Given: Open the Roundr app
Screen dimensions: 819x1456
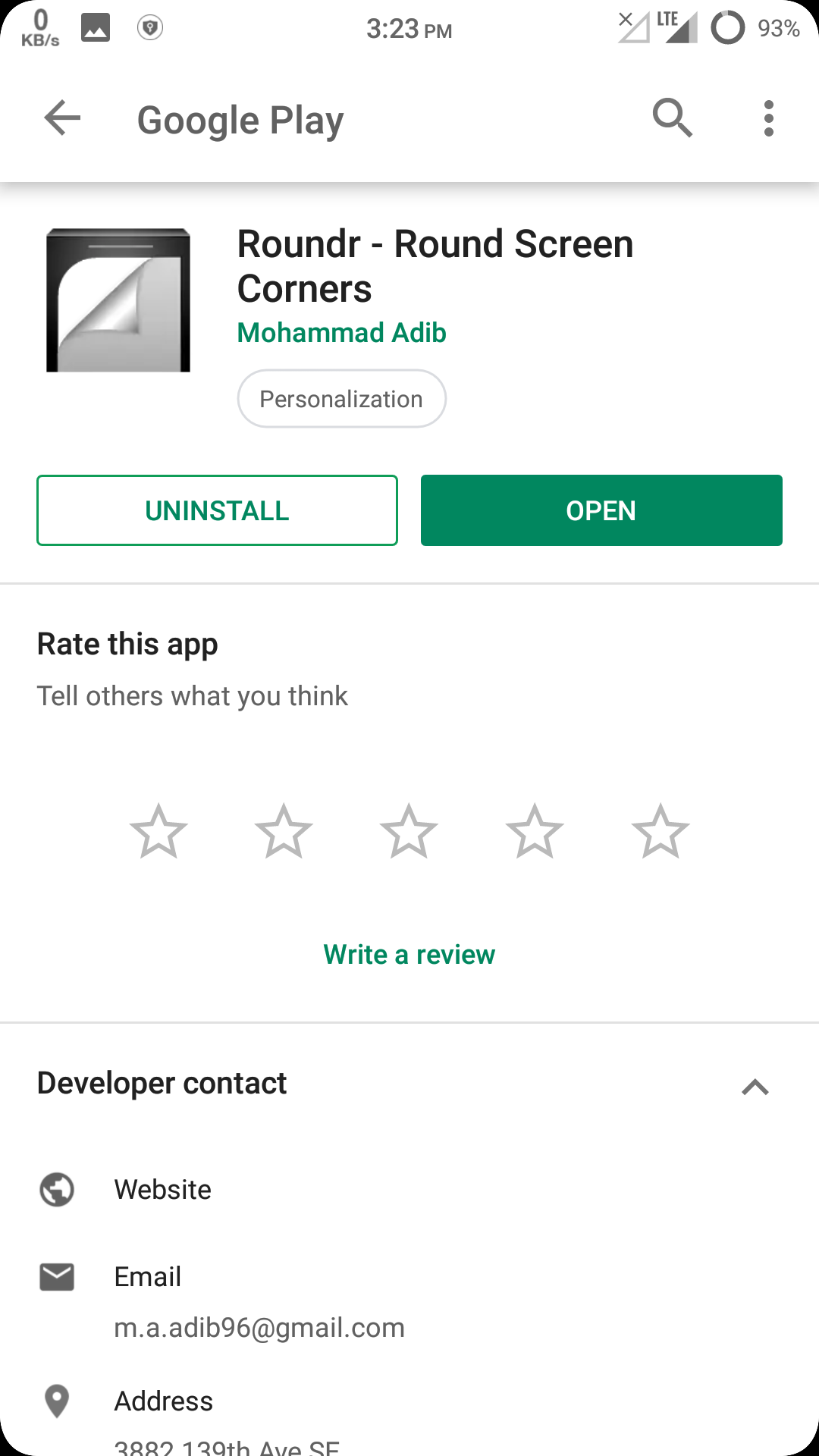Looking at the screenshot, I should point(601,510).
